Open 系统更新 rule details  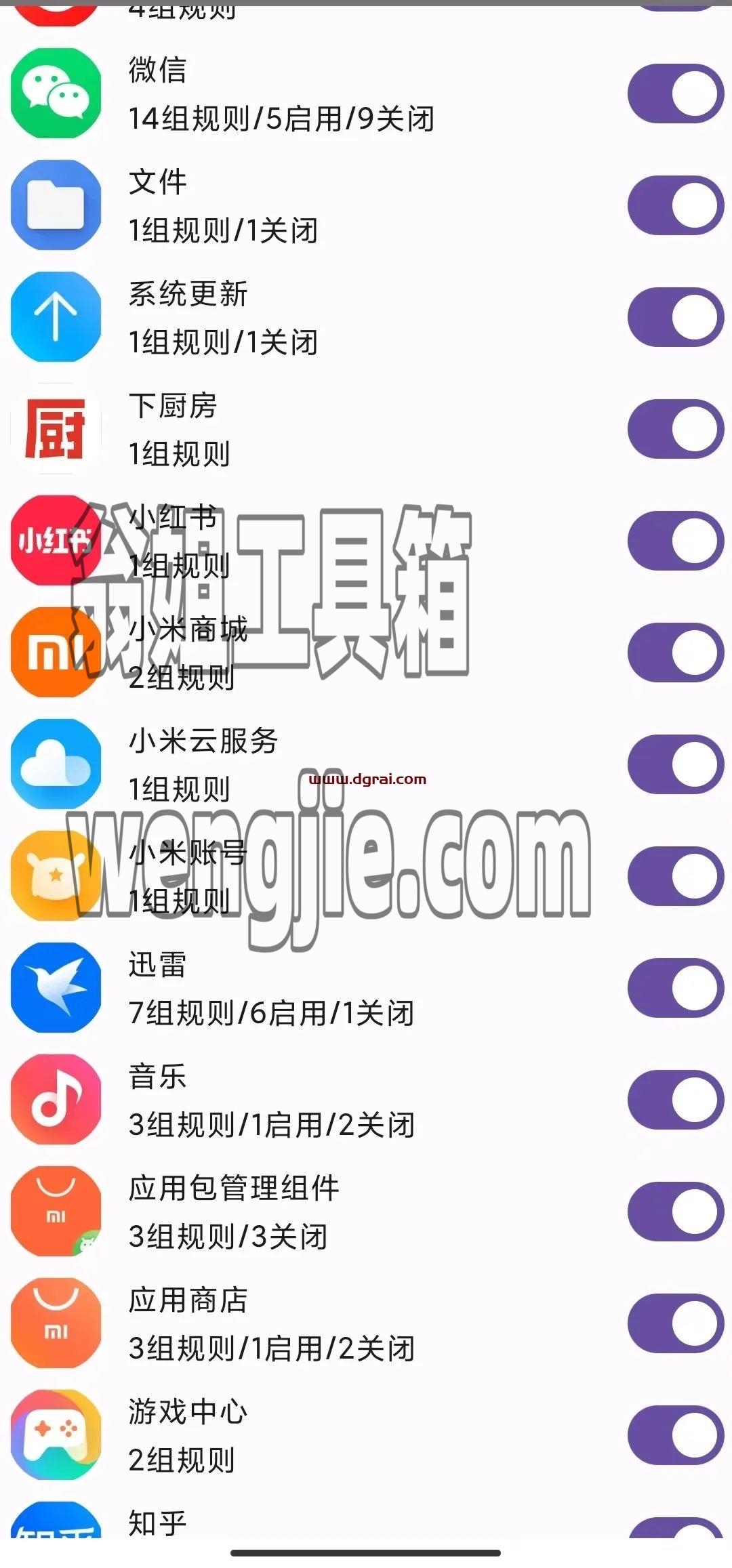[x=366, y=317]
